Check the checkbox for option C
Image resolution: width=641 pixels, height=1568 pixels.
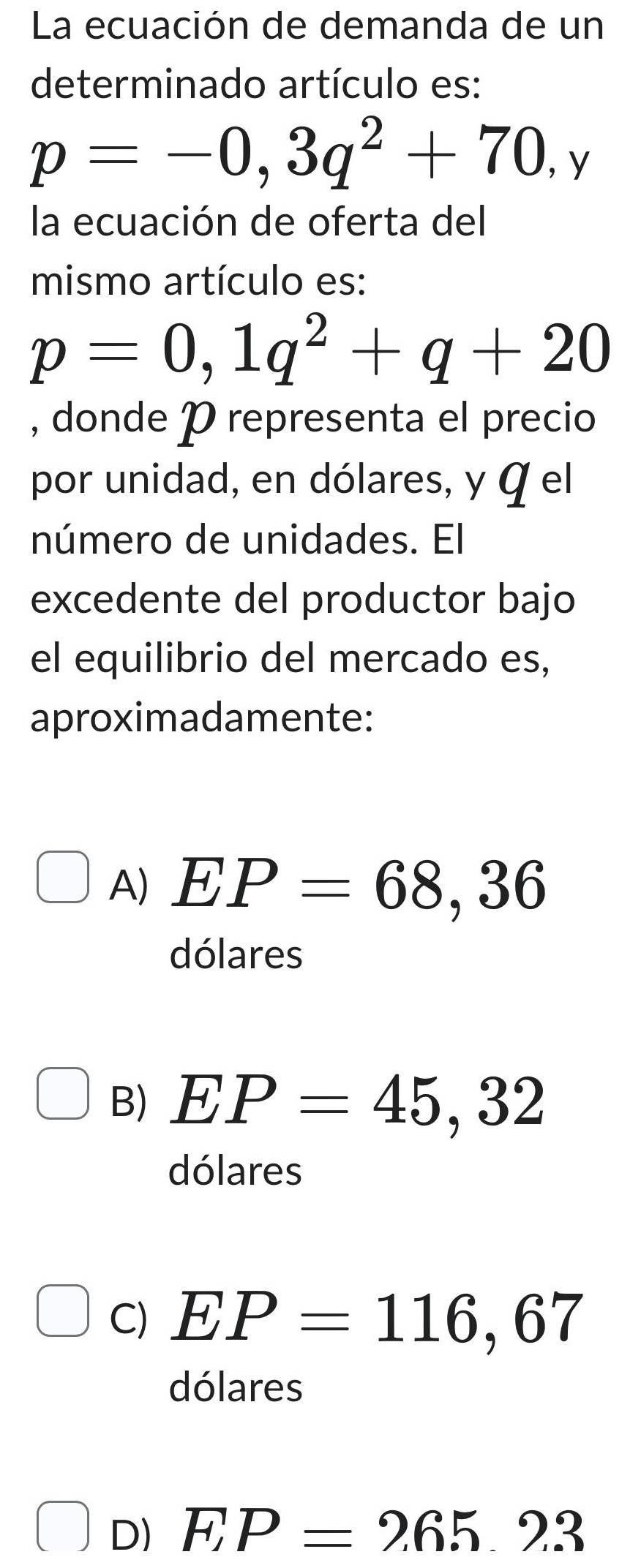(x=62, y=1316)
